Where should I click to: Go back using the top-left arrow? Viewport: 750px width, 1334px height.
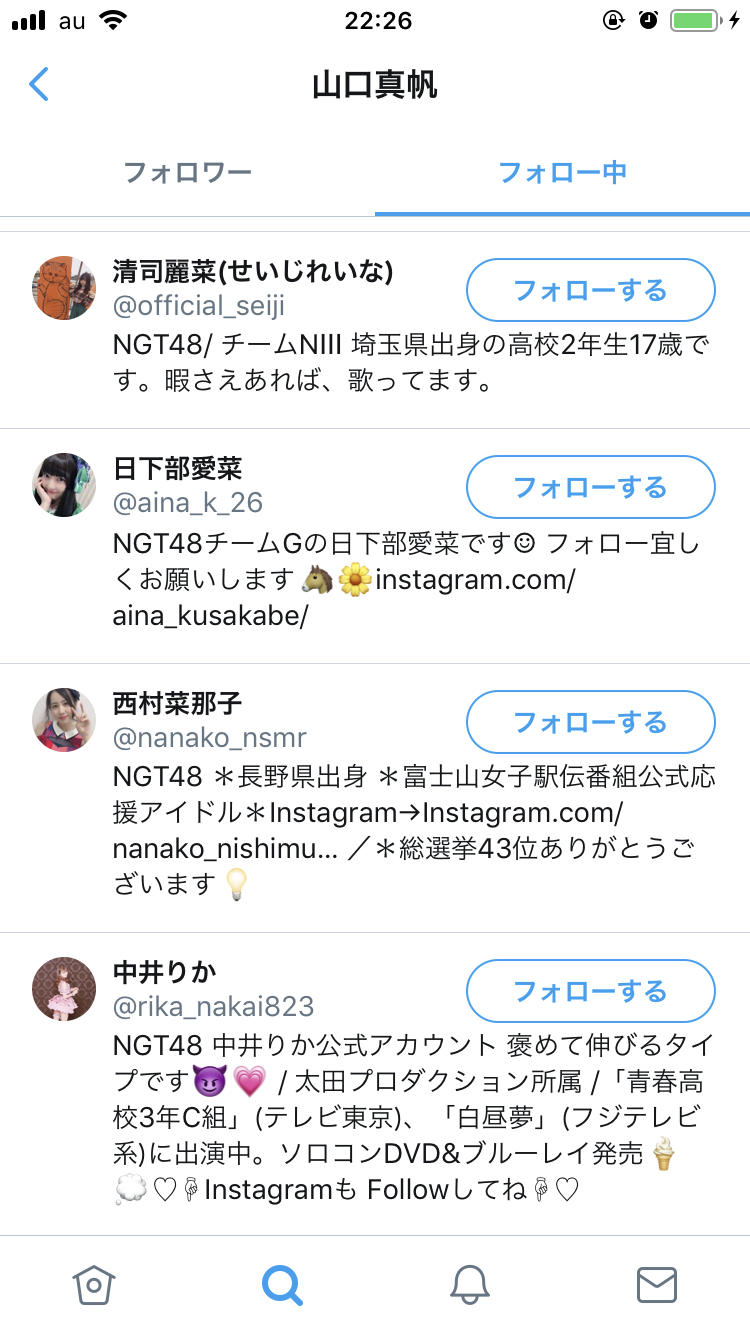[x=39, y=85]
